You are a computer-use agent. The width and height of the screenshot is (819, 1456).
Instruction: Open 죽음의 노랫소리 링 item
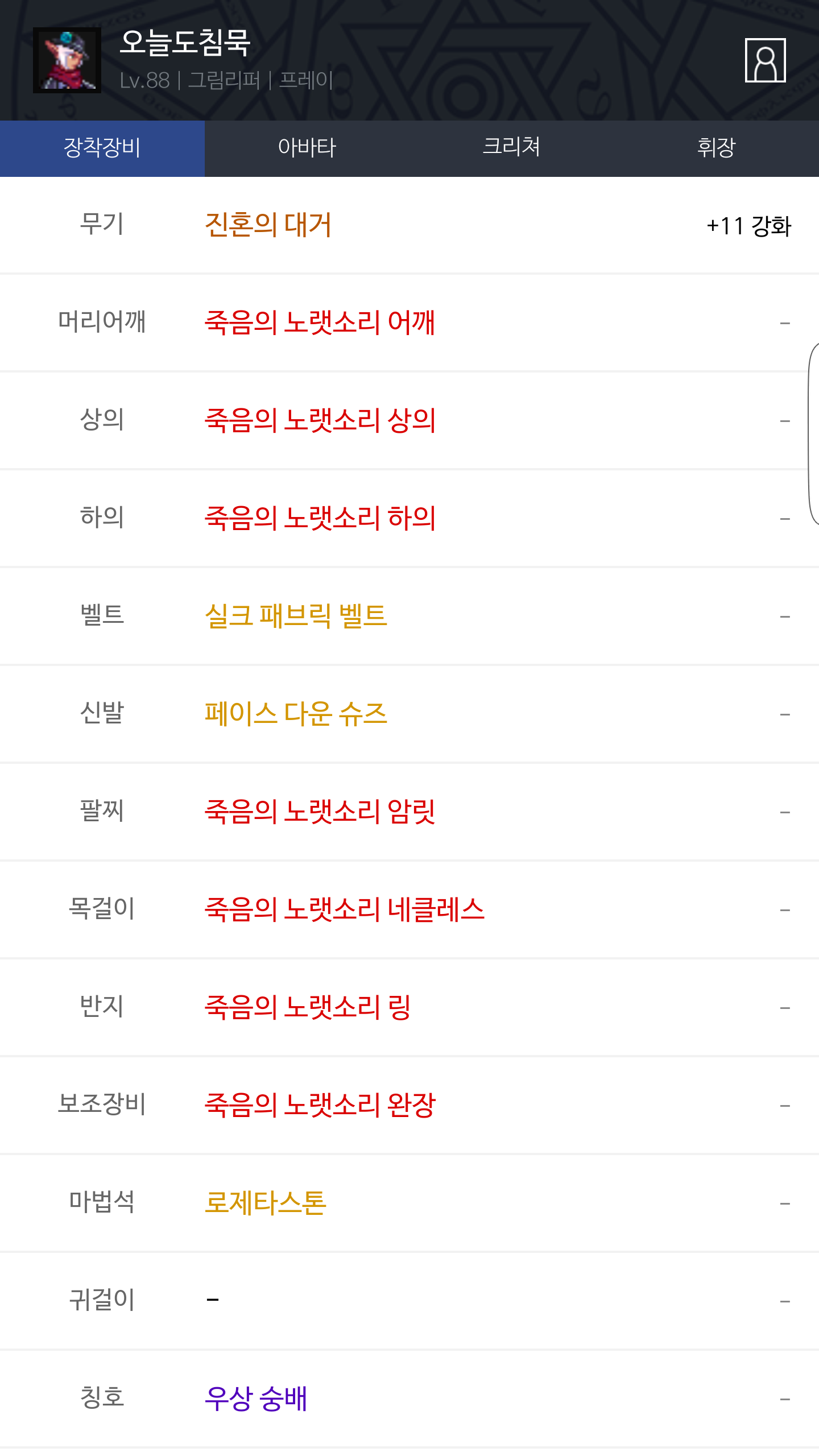(x=308, y=1007)
